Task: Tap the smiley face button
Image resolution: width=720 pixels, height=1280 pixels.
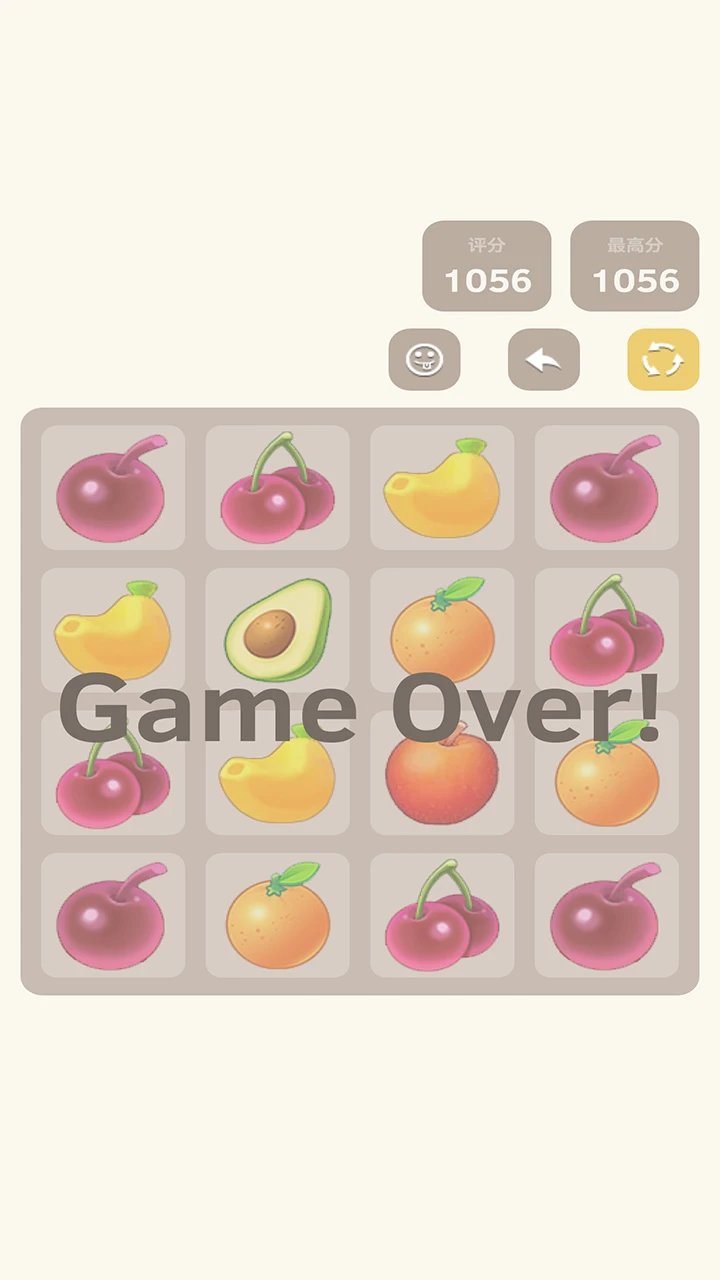Action: [424, 359]
